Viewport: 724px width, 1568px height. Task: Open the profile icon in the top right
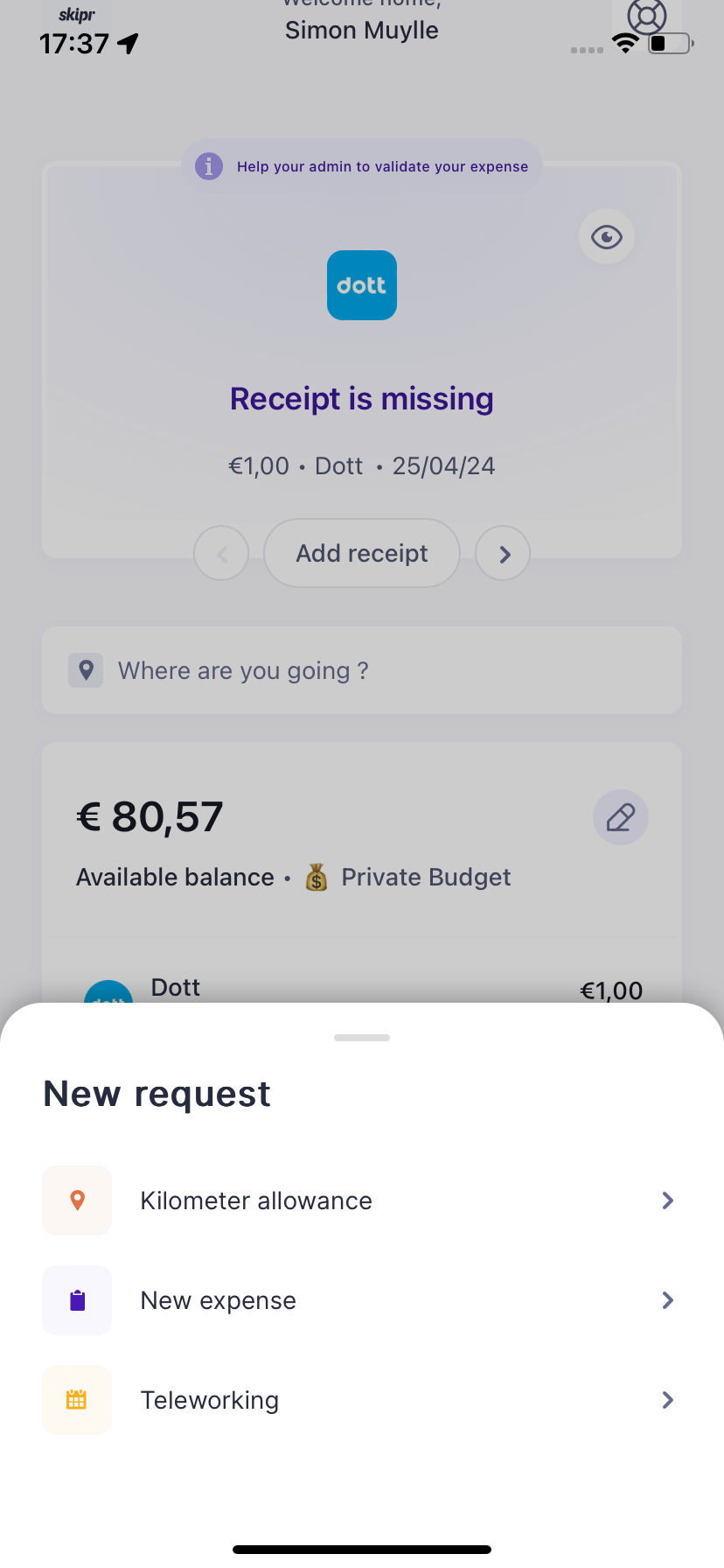pyautogui.click(x=646, y=17)
